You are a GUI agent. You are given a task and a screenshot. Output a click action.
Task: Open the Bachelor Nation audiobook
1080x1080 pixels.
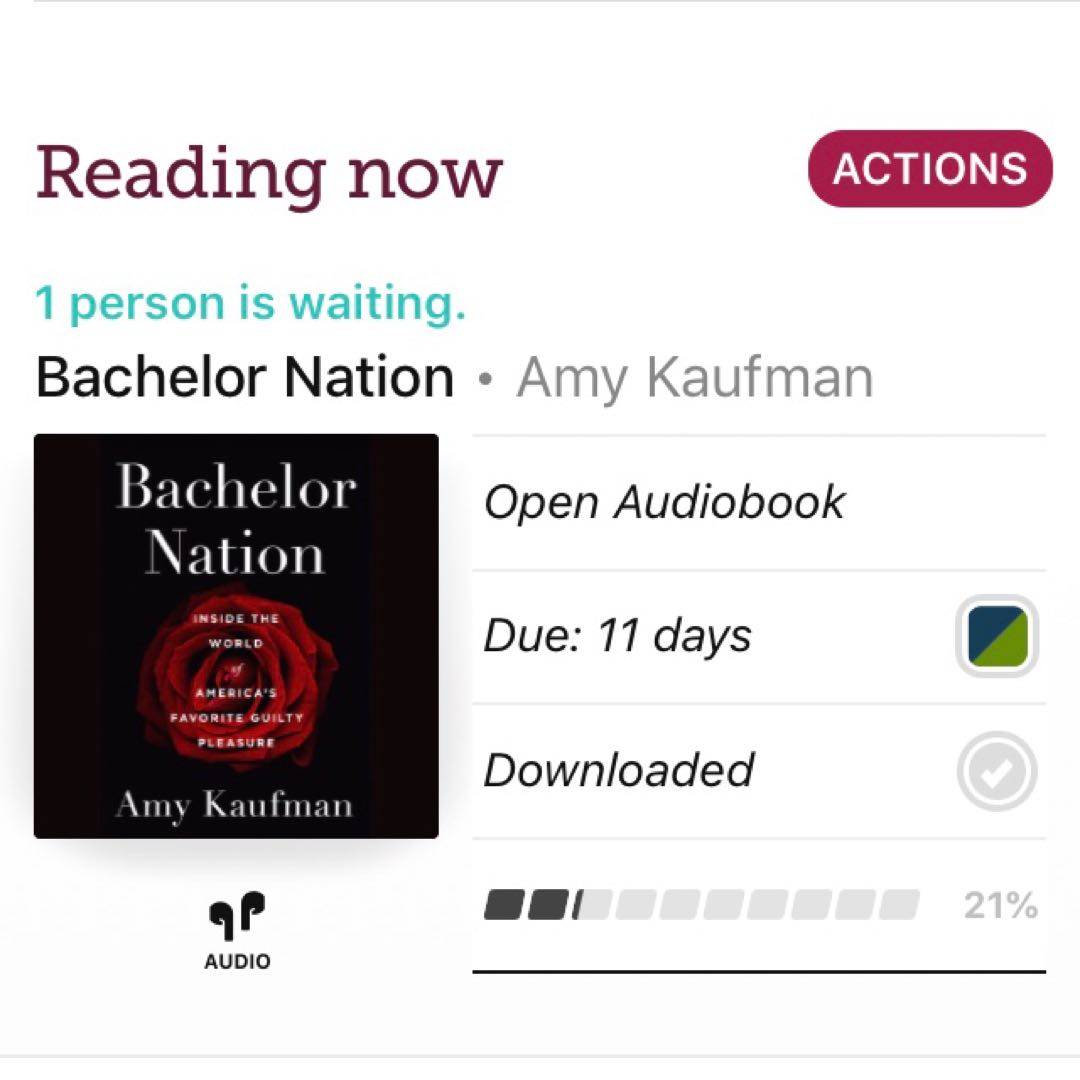664,502
